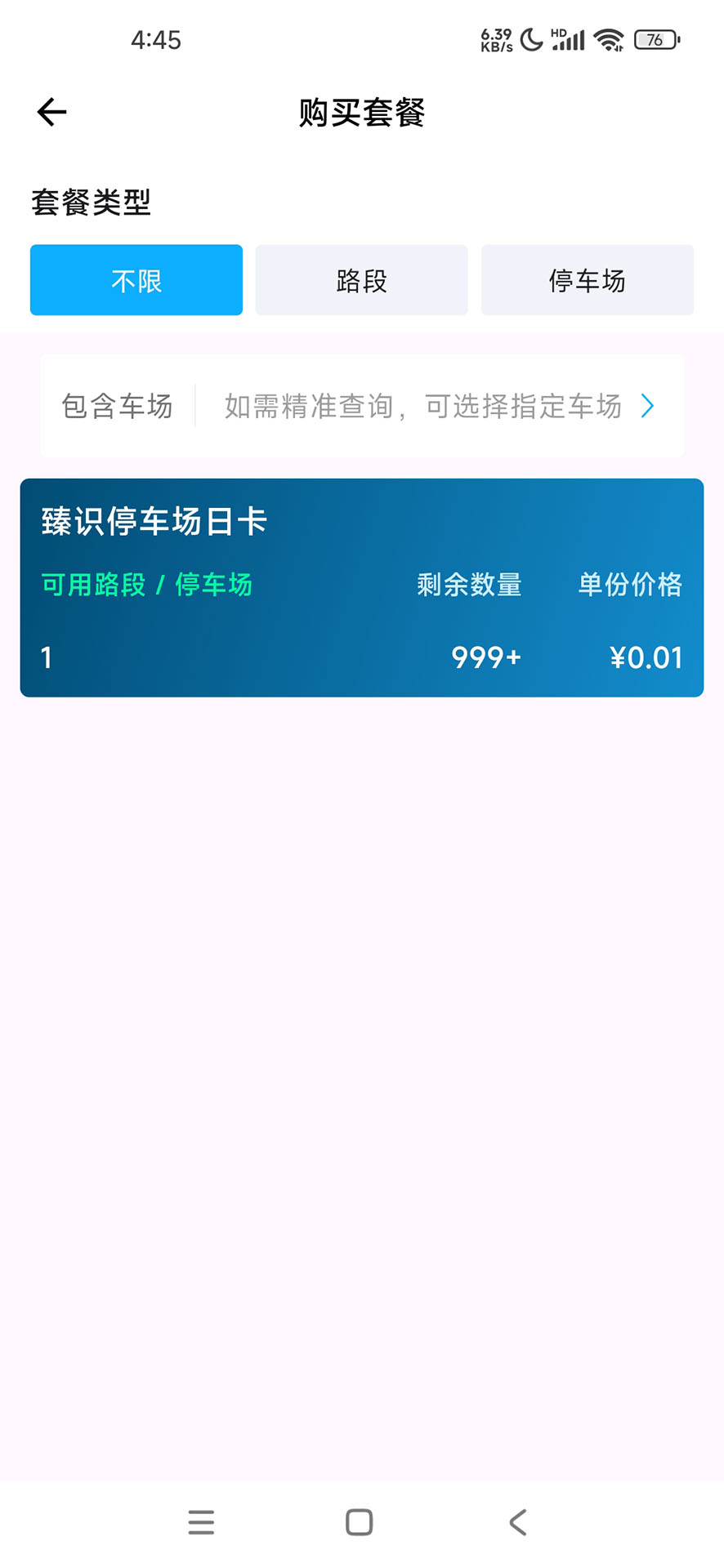Expand the 包含车场 parking lot selector
This screenshot has width=724, height=1568.
(x=117, y=406)
